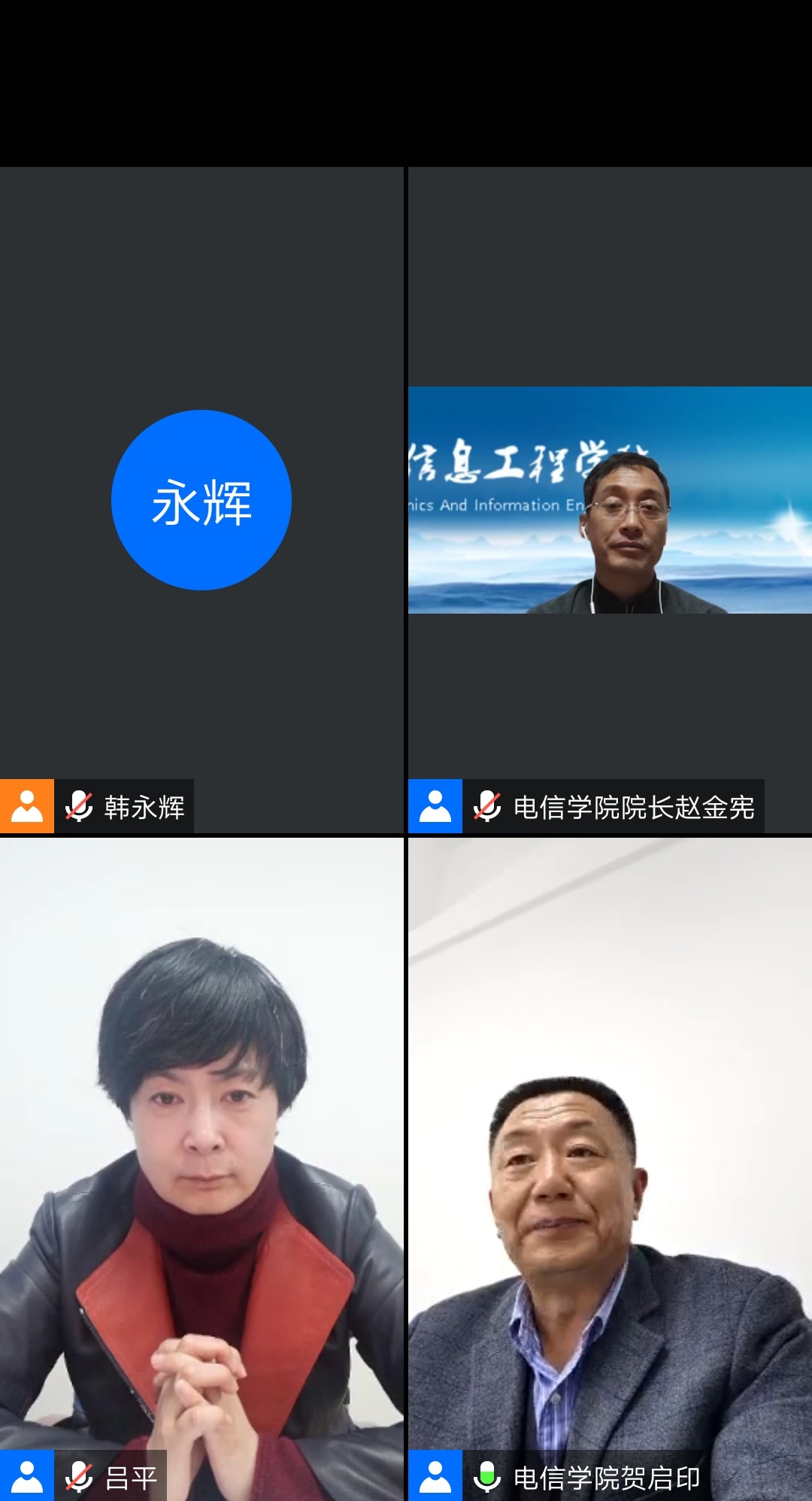The width and height of the screenshot is (812, 1501).
Task: Select 韩永辉's avatar tile
Action: point(201,499)
